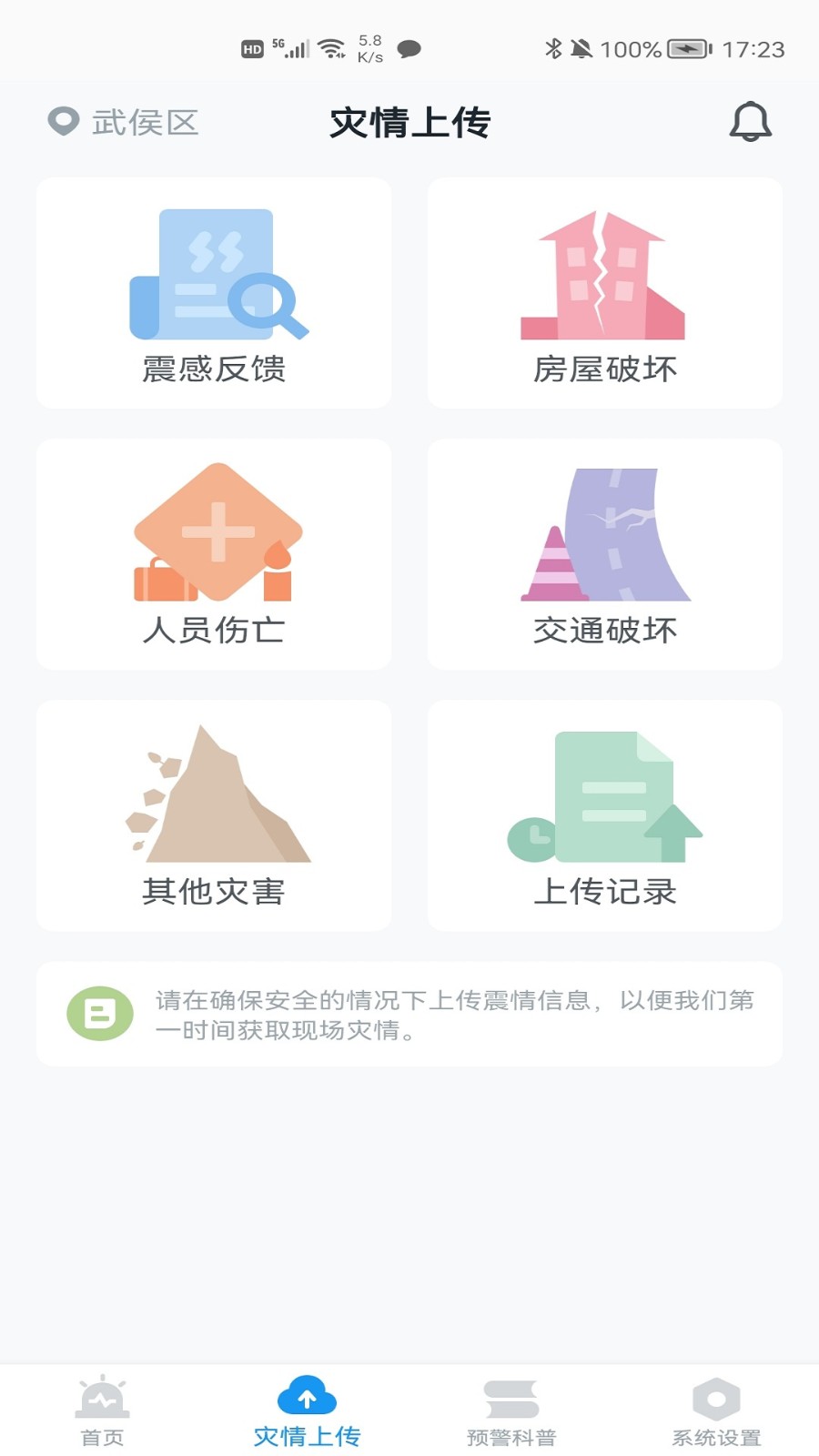Tap 武侯区 to change the district

pos(144,120)
